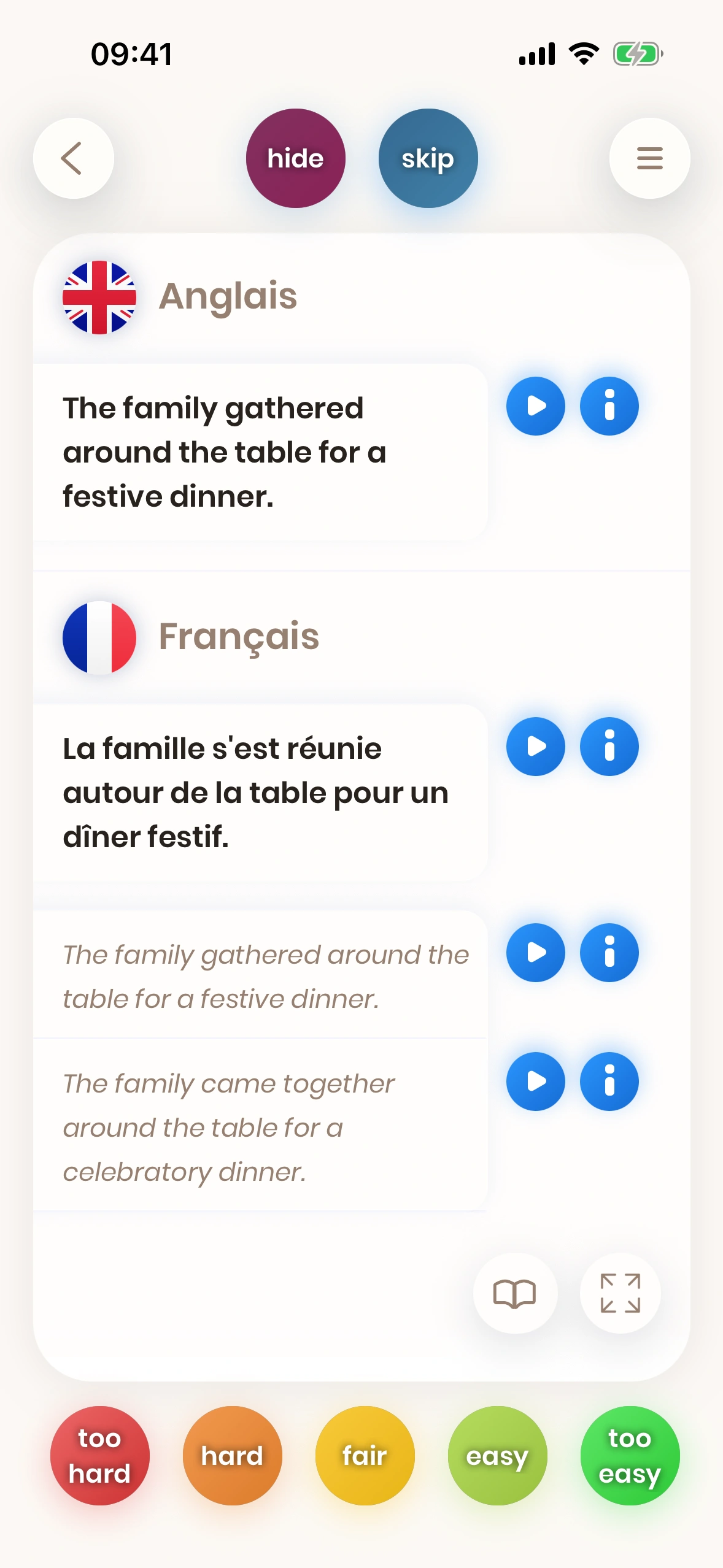Rate this sentence as too hard
723x1568 pixels.
99,1456
